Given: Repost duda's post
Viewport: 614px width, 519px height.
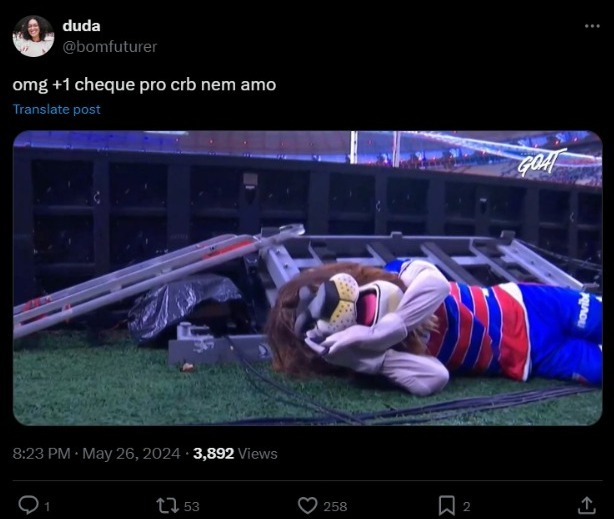Looking at the screenshot, I should click(x=168, y=505).
